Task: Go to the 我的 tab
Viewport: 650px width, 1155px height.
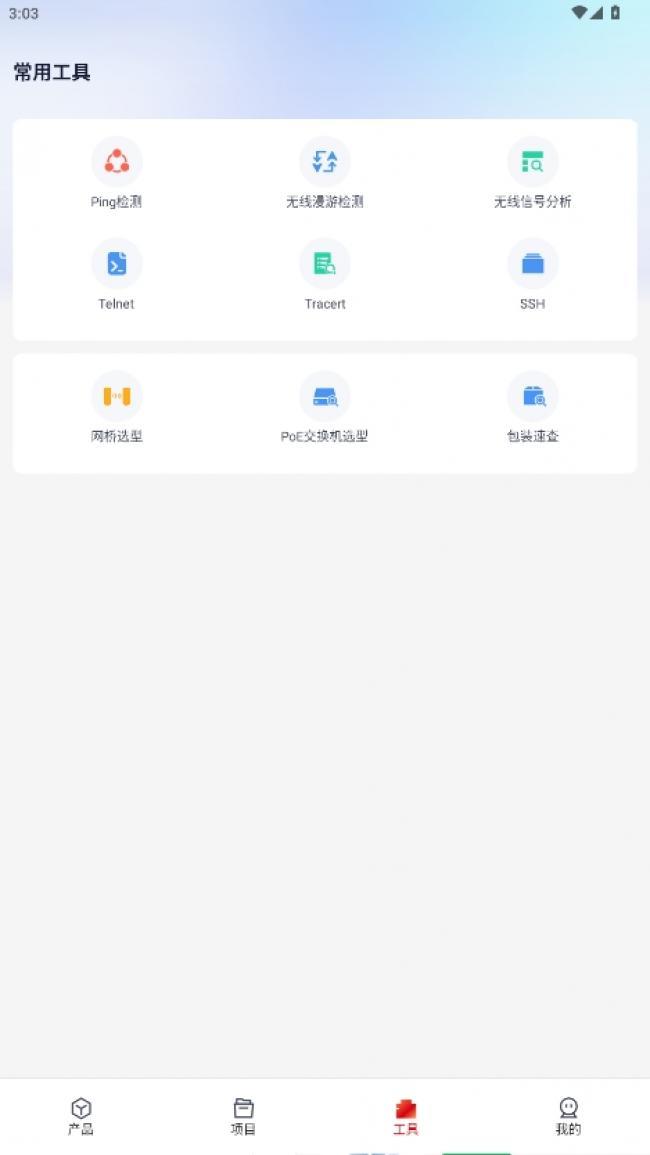Action: pyautogui.click(x=568, y=1117)
